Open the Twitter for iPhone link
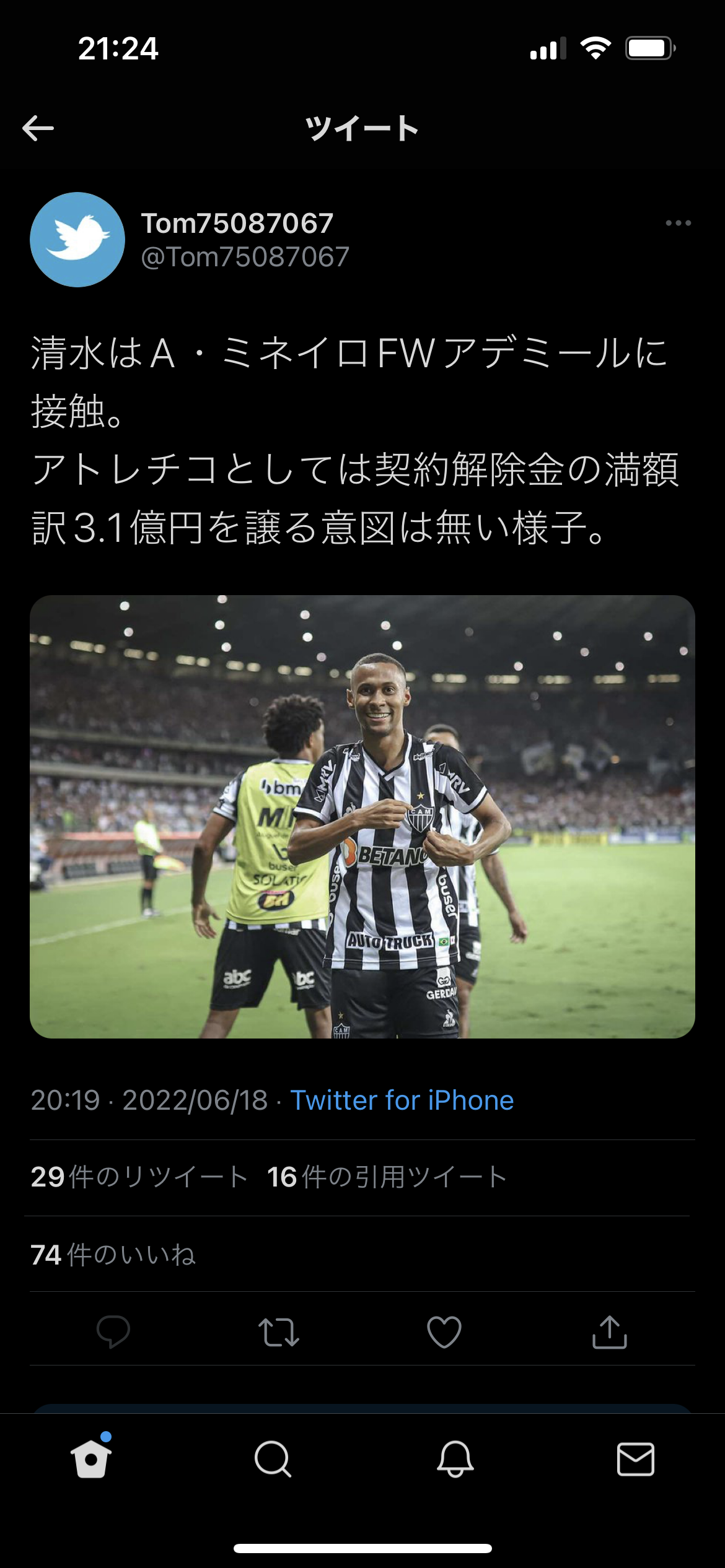This screenshot has height=1568, width=725. point(402,1100)
